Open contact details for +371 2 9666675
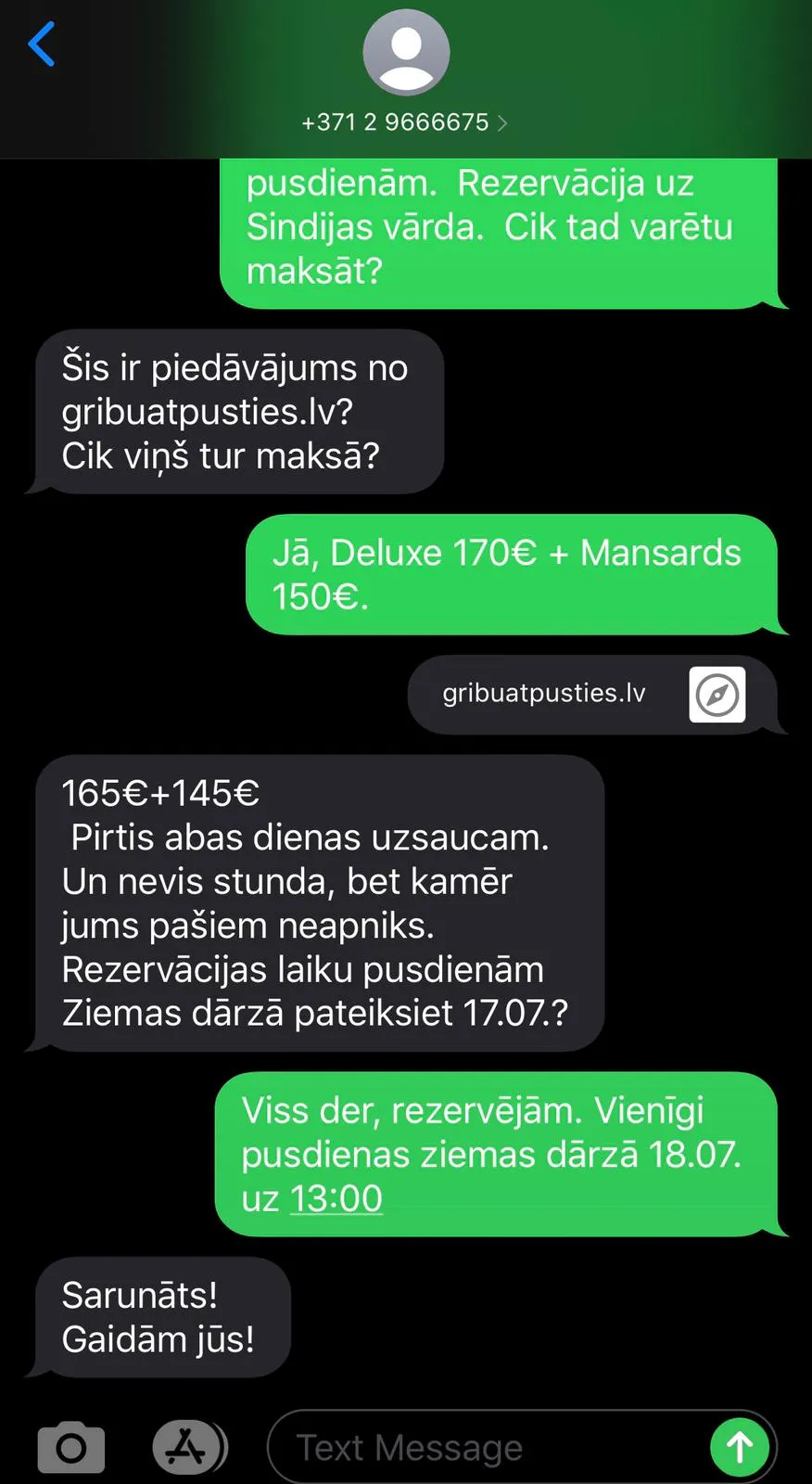812x1484 pixels. click(405, 122)
